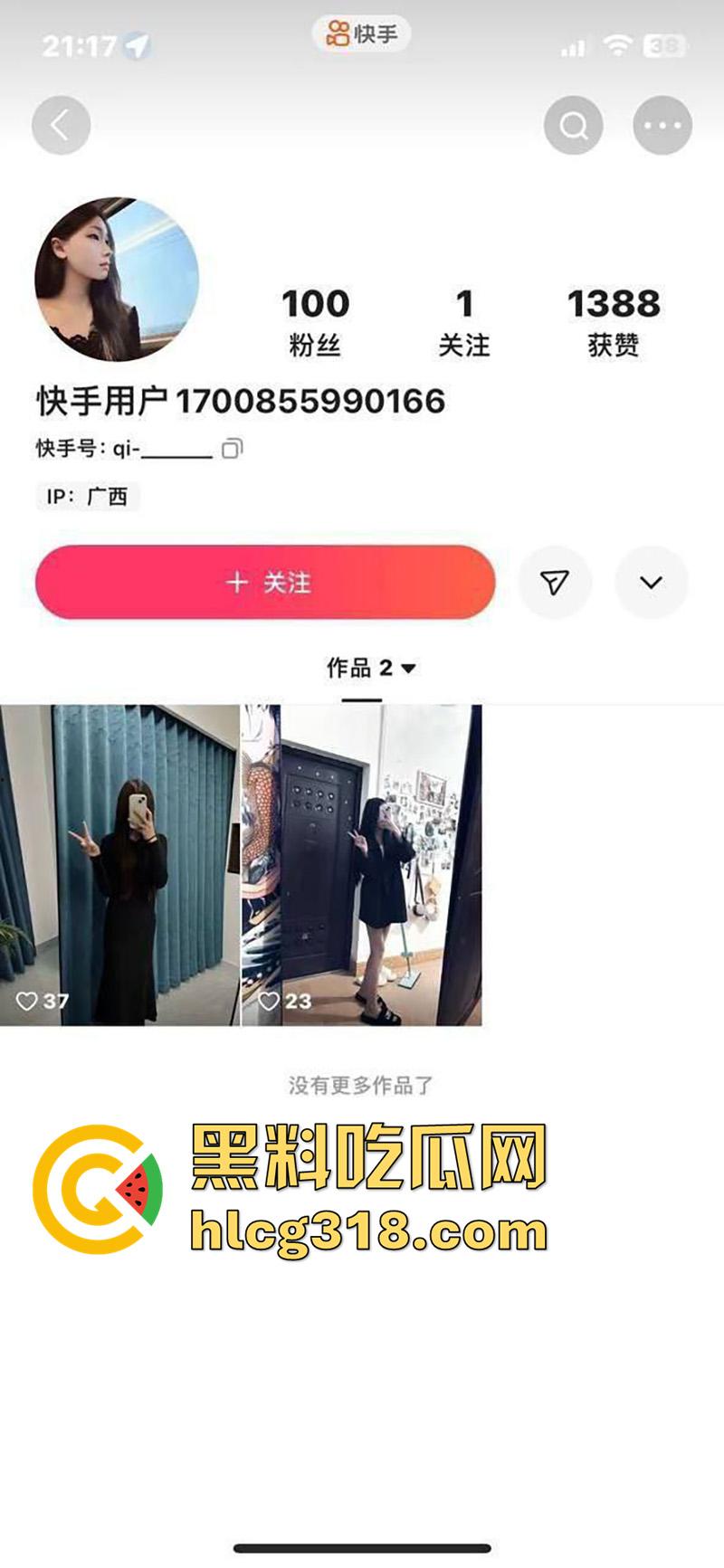724x1568 pixels.
Task: Follow this user with the 关注 button
Action: [x=265, y=583]
